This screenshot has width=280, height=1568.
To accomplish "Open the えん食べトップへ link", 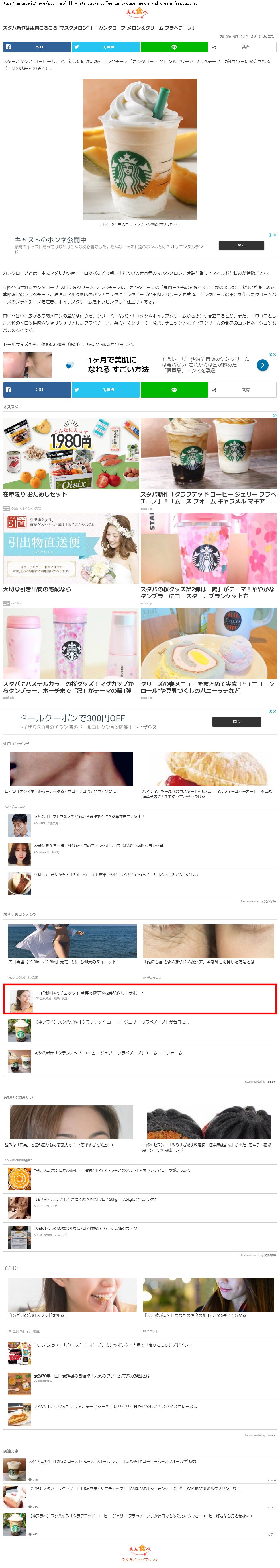I will click(x=139, y=1559).
